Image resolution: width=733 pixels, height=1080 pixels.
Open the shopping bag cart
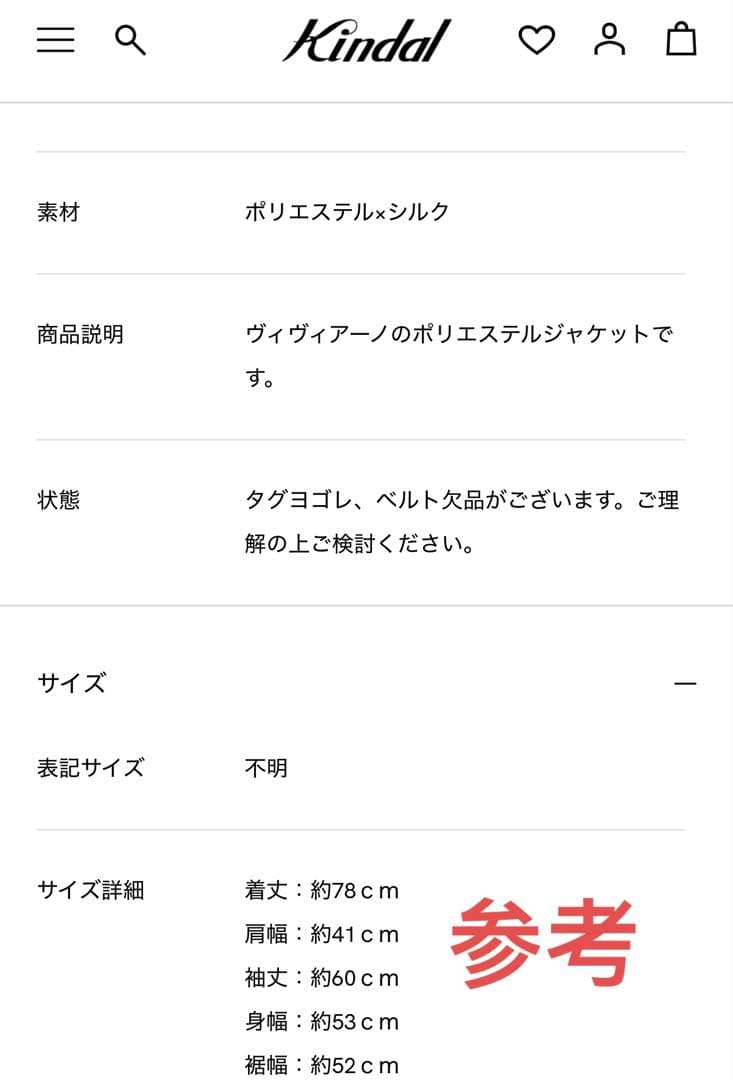pyautogui.click(x=681, y=40)
